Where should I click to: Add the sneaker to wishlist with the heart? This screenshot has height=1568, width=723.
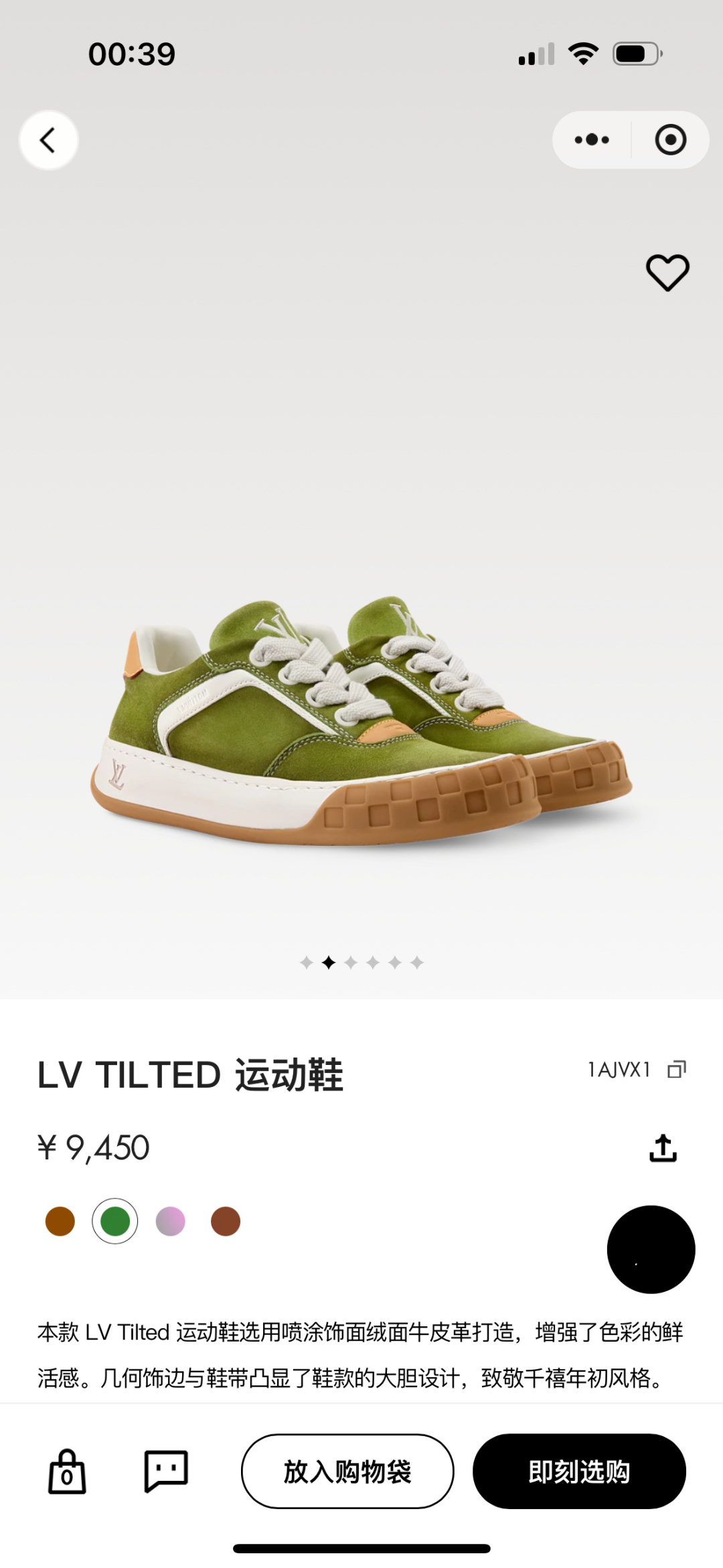pyautogui.click(x=667, y=272)
